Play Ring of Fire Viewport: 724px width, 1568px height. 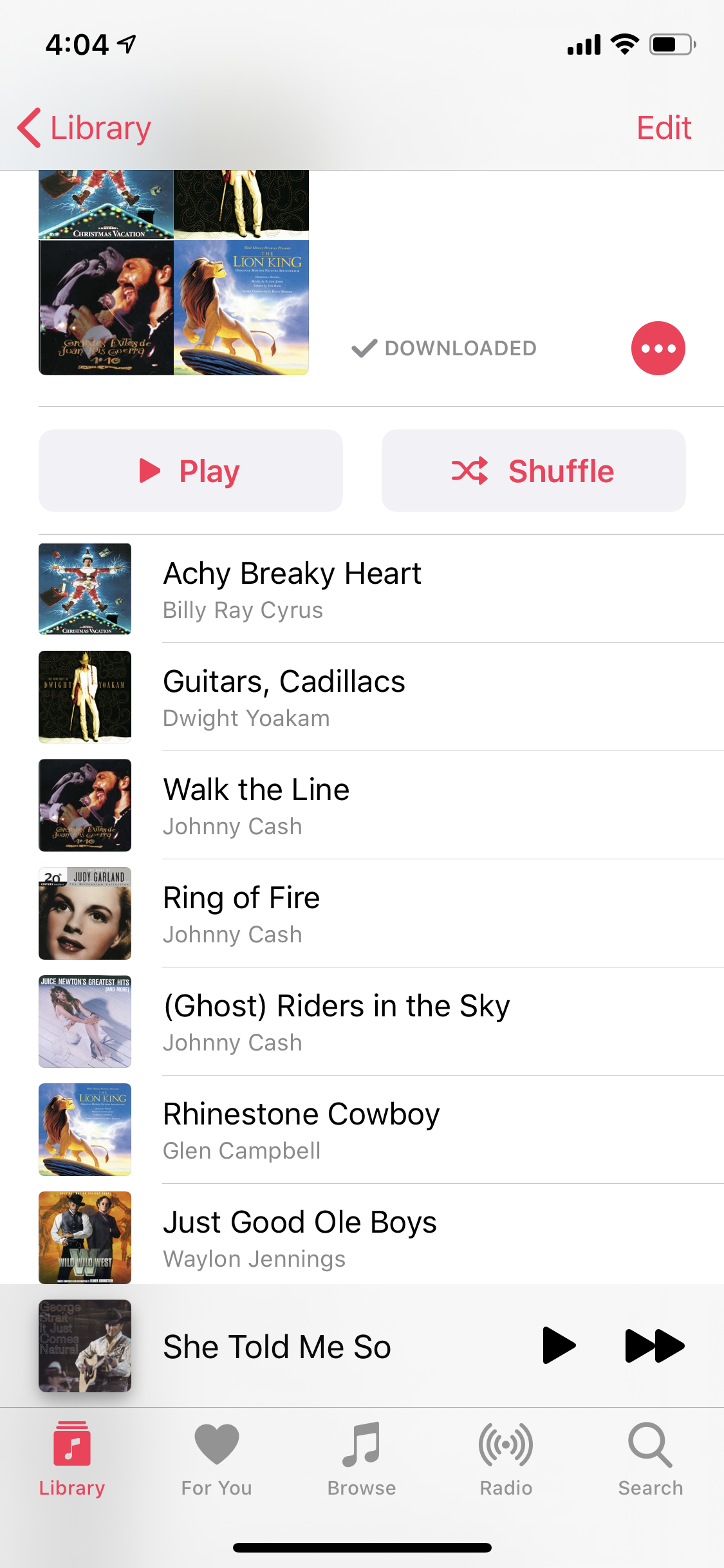click(x=360, y=913)
